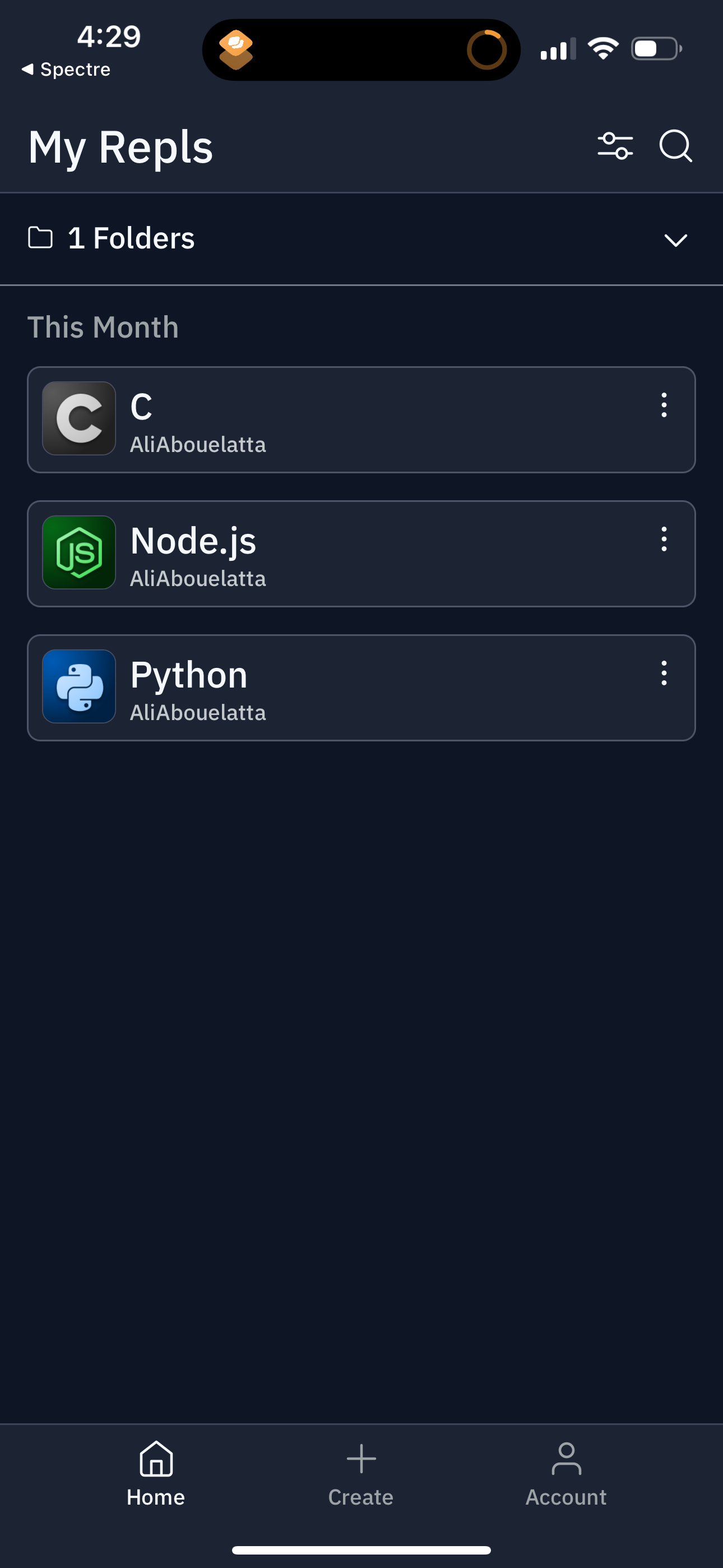Return to the Spectre app
This screenshot has height=1568, width=723.
pyautogui.click(x=66, y=70)
